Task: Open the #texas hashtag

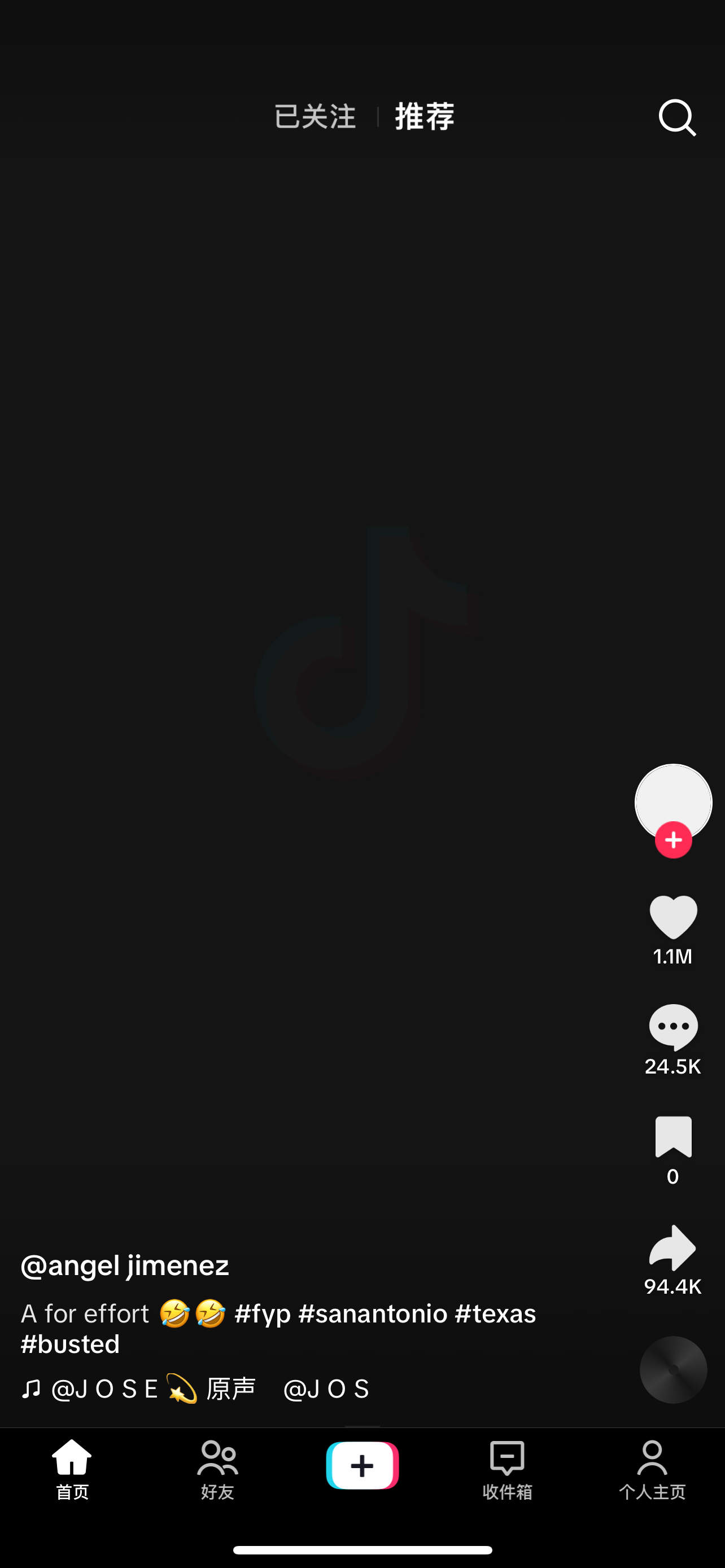Action: point(495,1313)
